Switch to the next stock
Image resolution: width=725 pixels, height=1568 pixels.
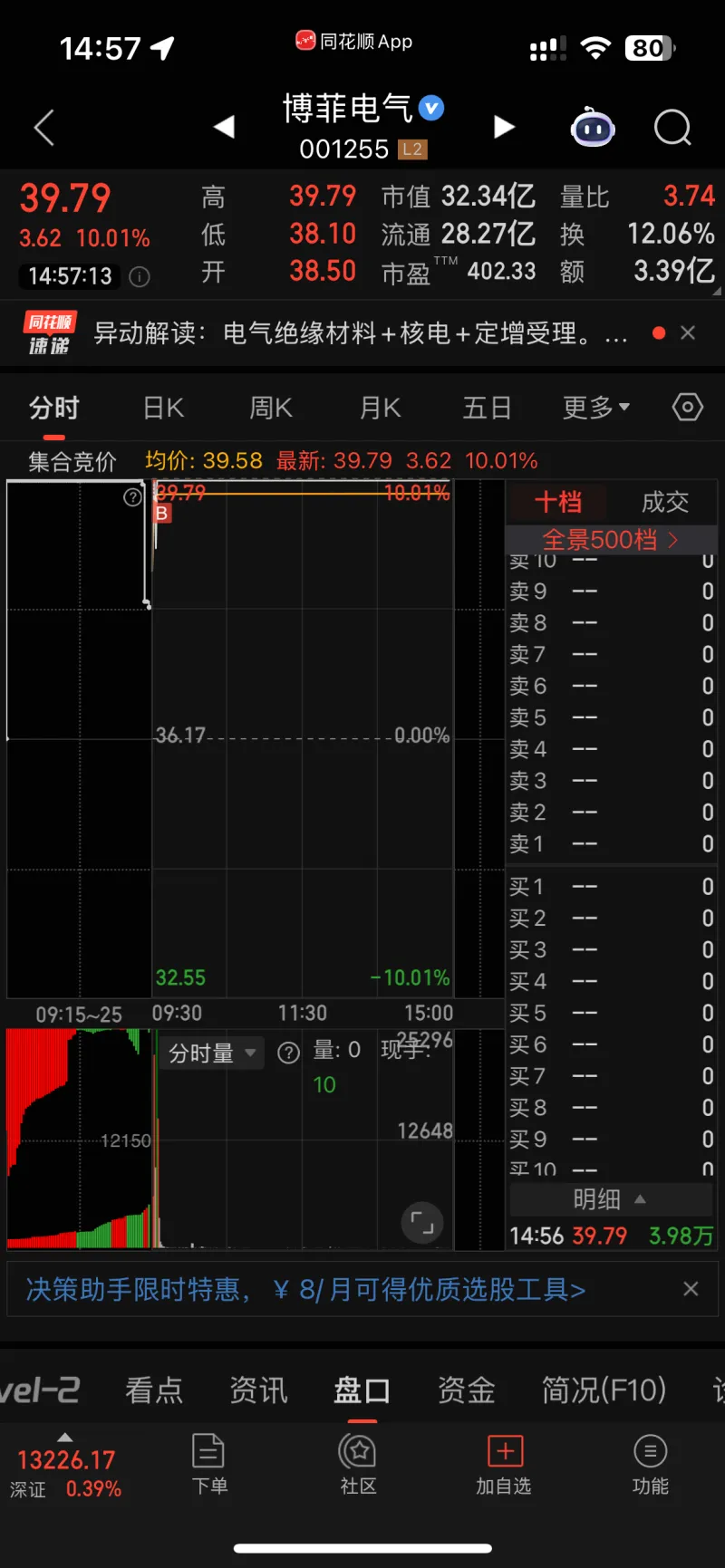pos(504,128)
